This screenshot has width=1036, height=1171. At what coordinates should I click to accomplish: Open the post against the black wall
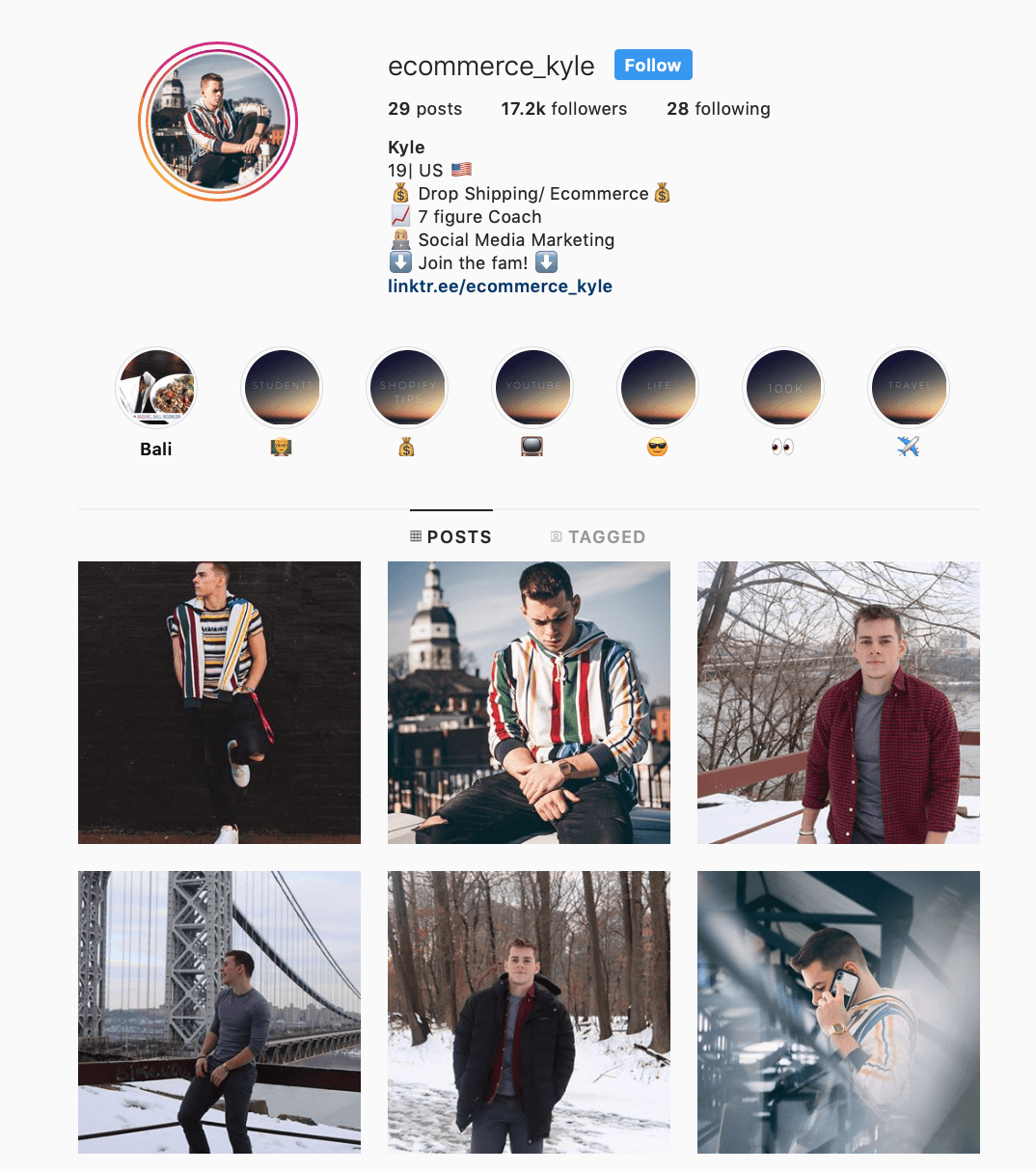click(219, 702)
